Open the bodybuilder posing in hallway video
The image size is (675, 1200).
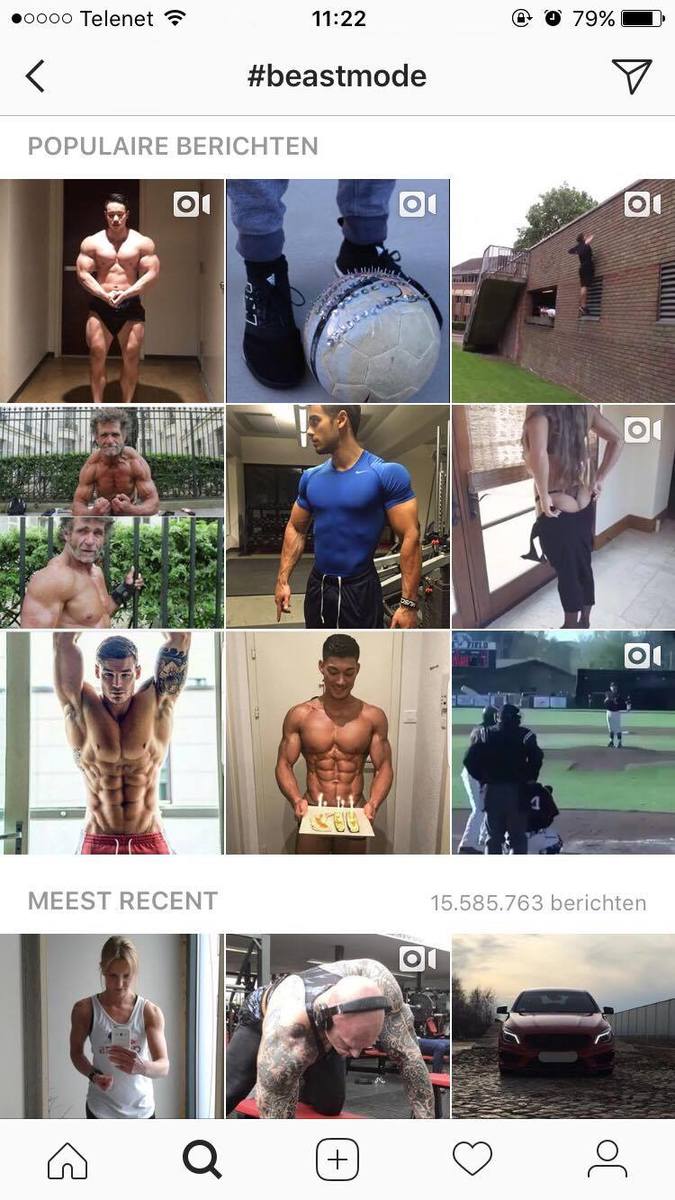point(112,291)
